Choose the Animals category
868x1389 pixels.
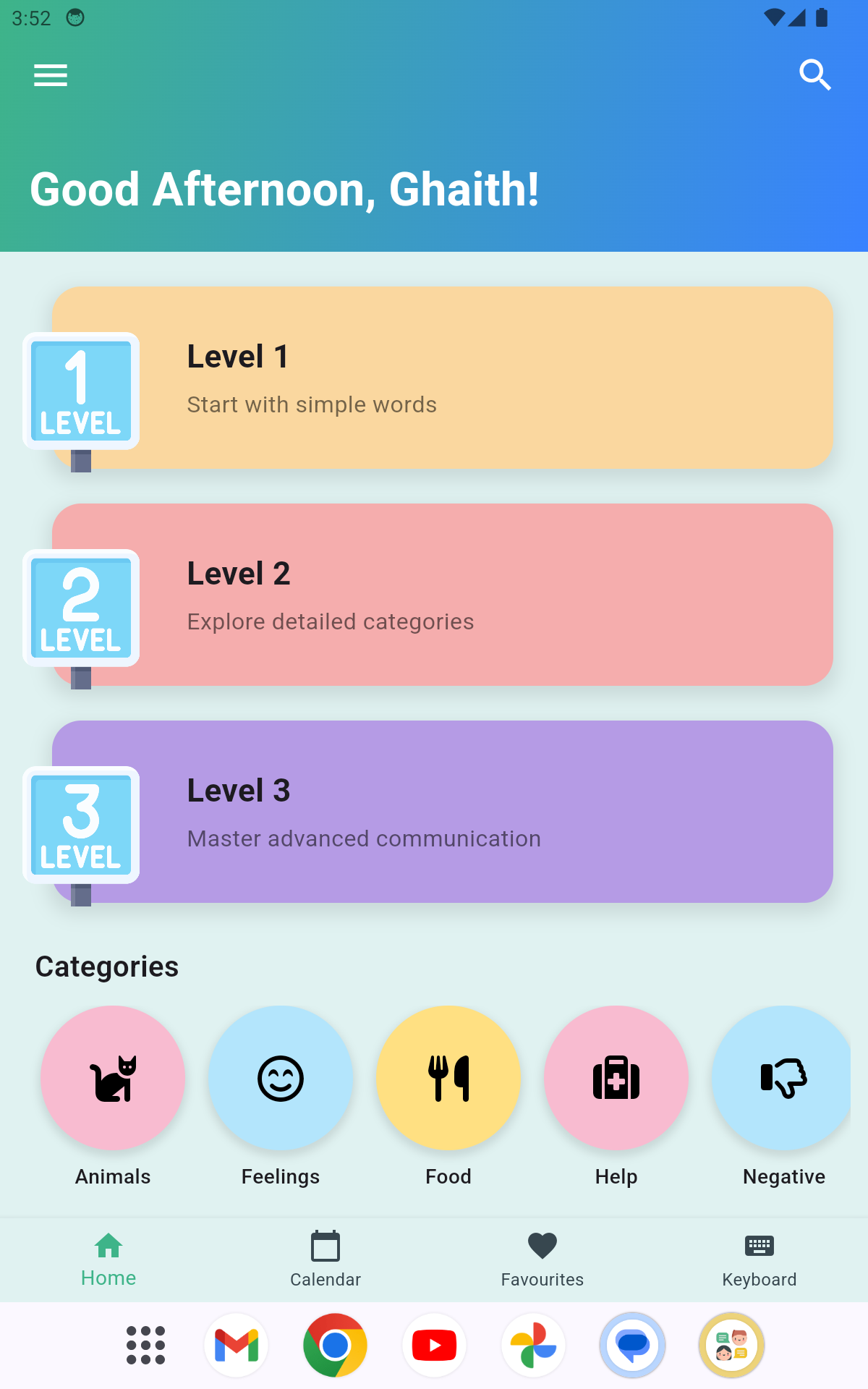click(x=113, y=1078)
